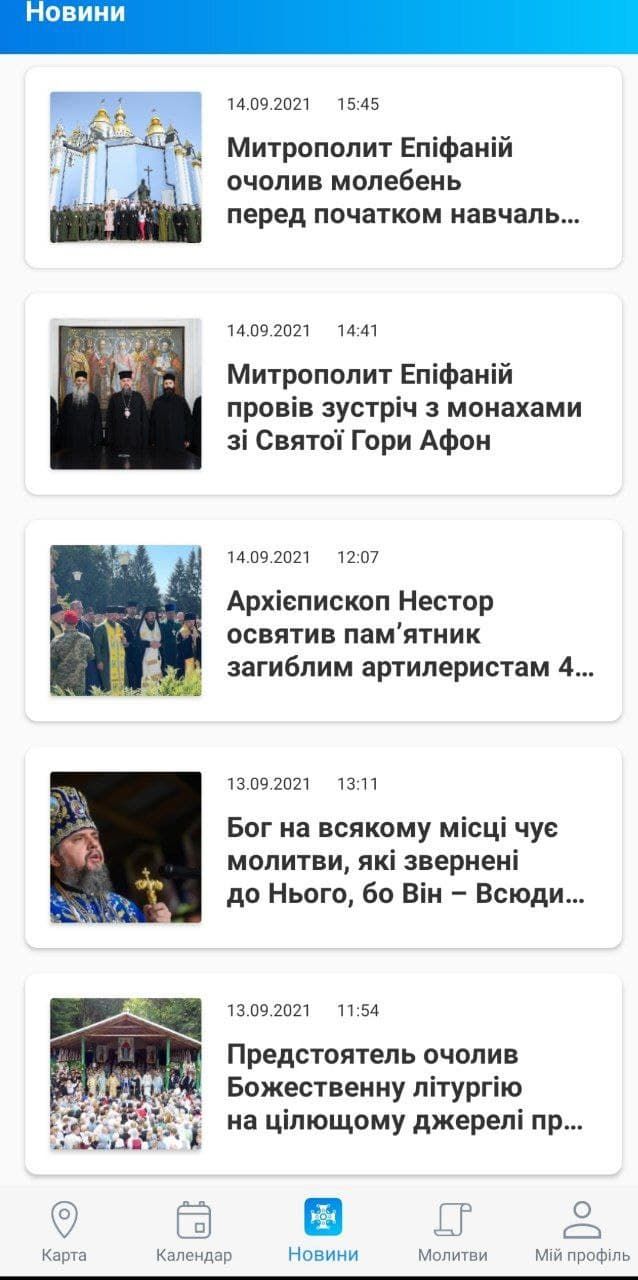Open the article about the prayer before school start
Image resolution: width=638 pixels, height=1280 pixels.
[403, 181]
